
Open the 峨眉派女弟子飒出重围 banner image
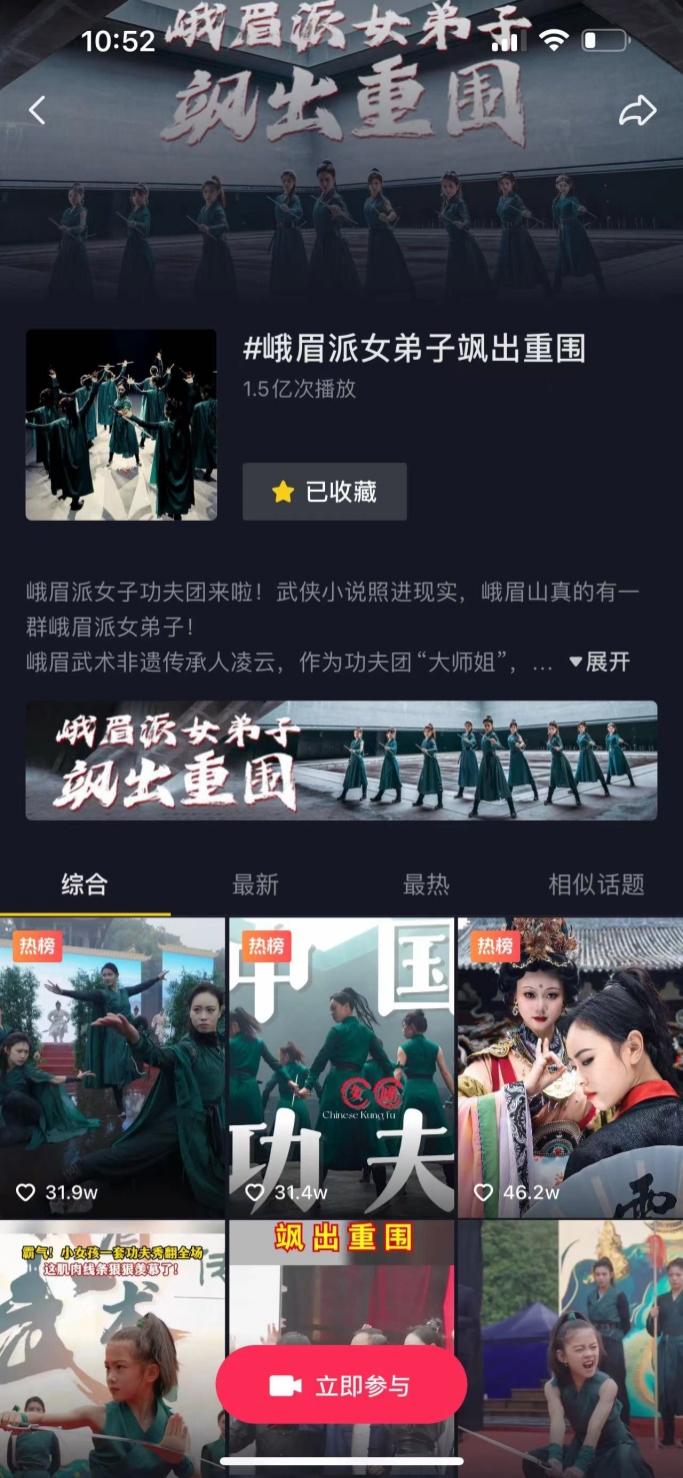point(341,761)
